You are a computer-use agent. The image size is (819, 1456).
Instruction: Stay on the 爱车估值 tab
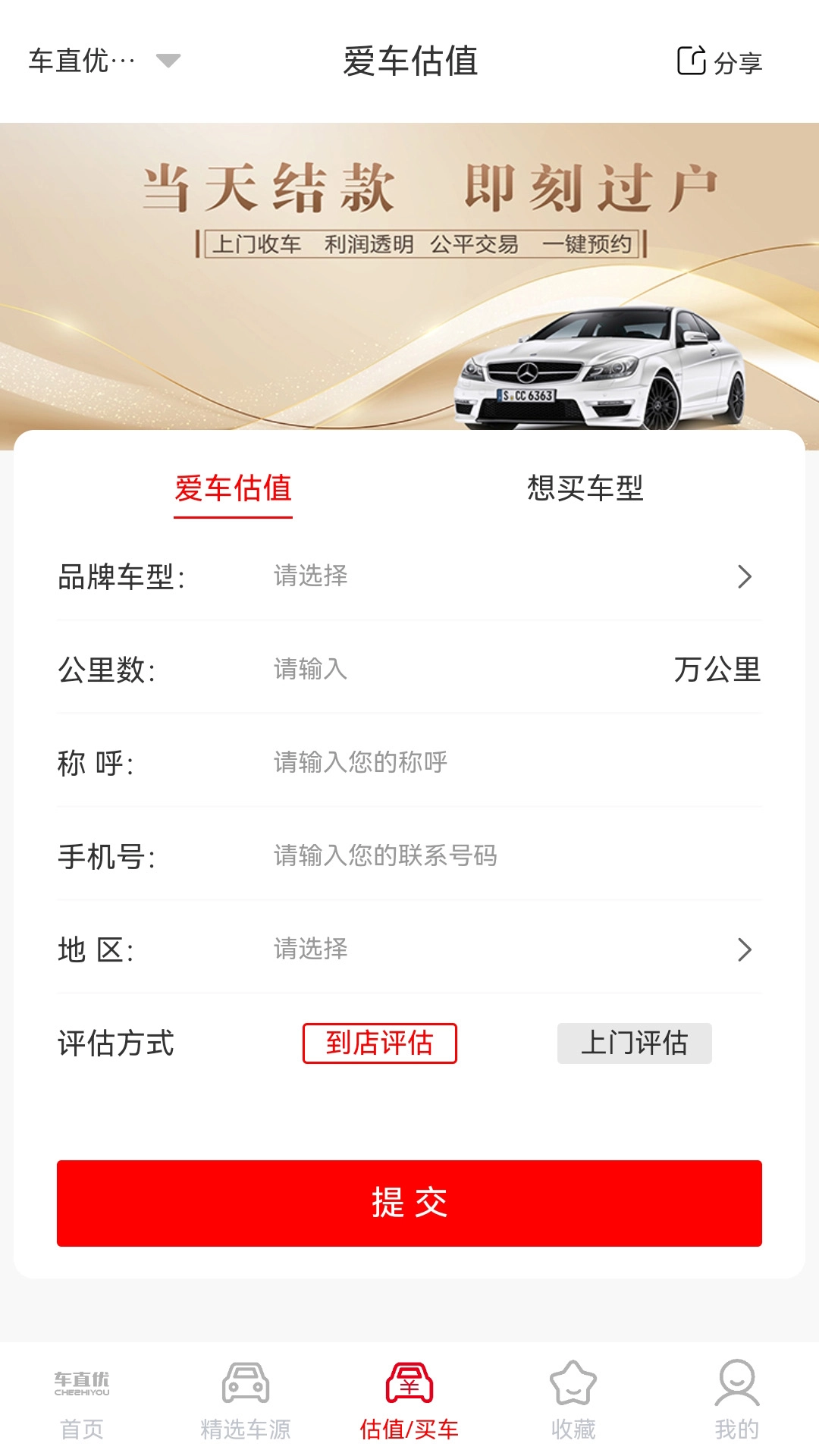tap(233, 489)
